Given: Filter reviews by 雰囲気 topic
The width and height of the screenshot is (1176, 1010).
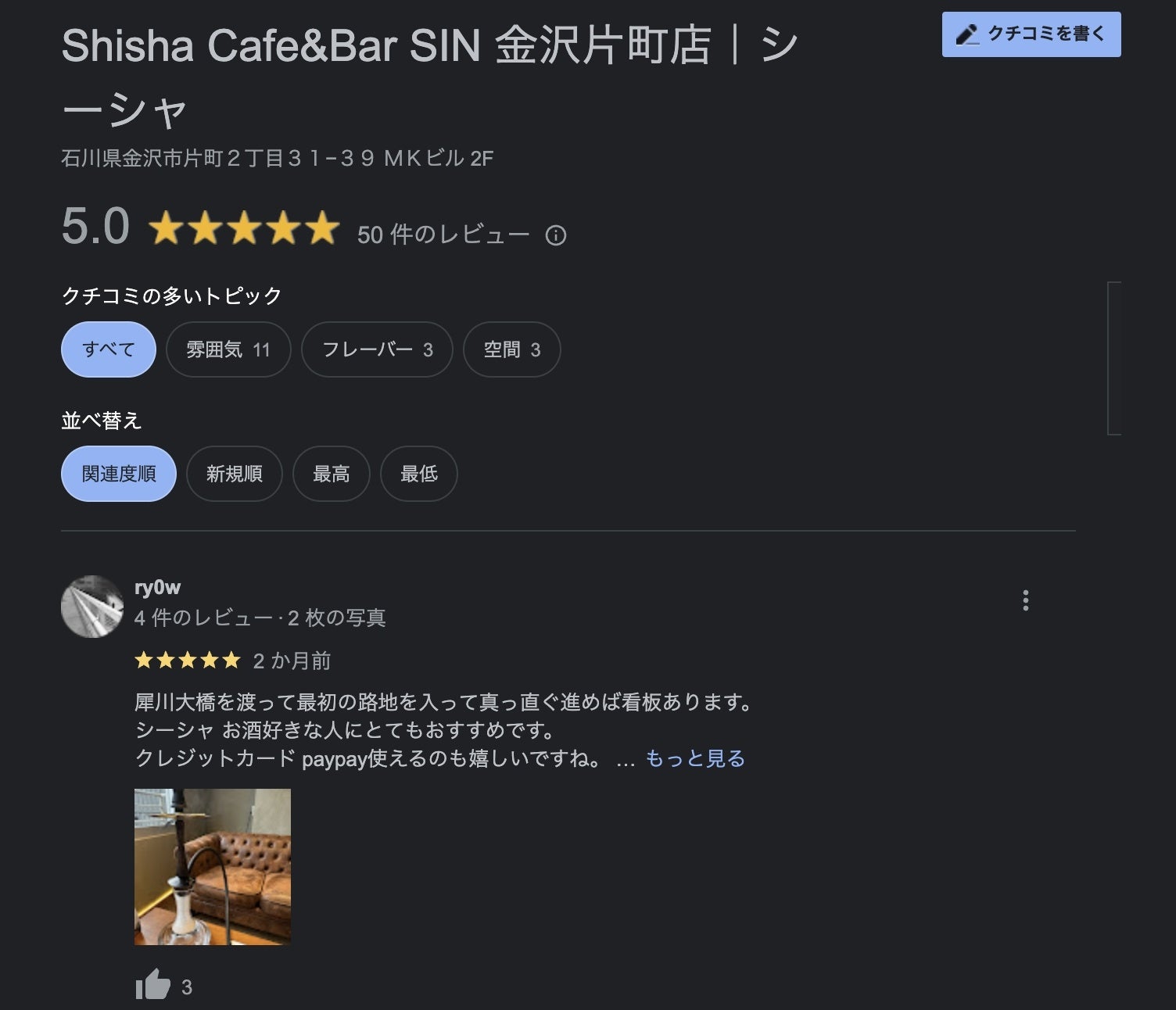Looking at the screenshot, I should coord(228,349).
